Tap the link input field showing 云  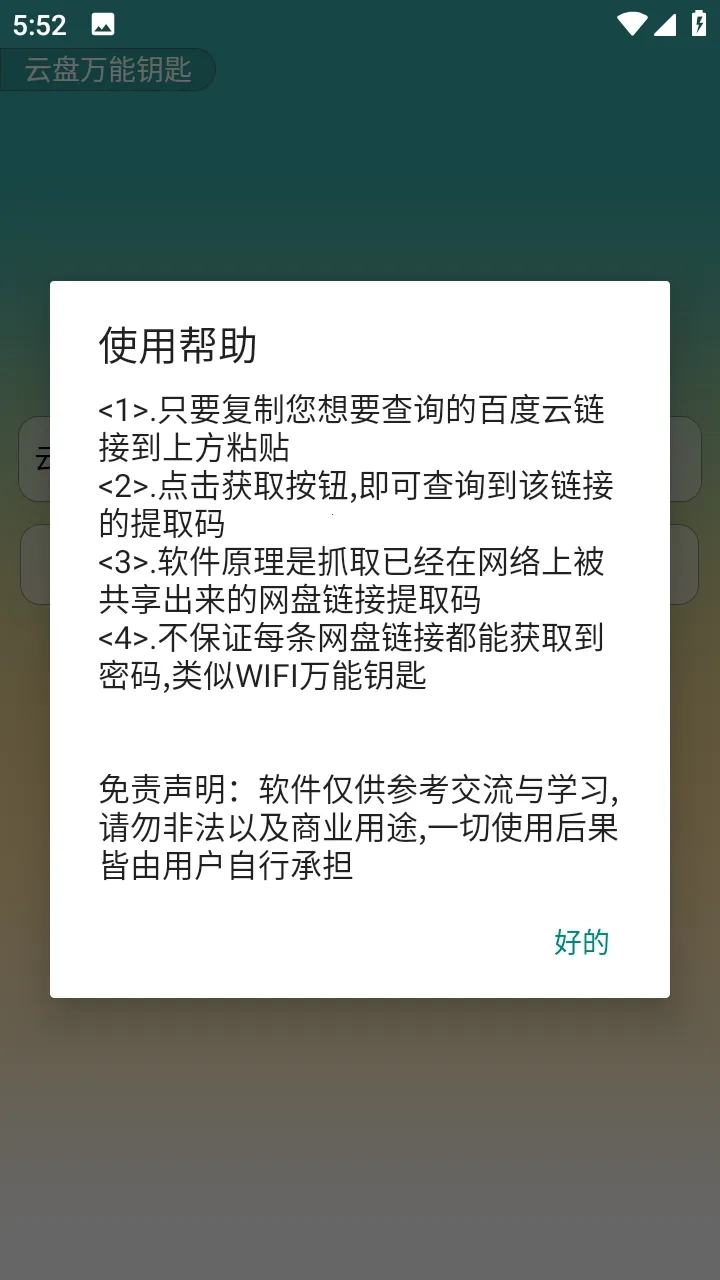coord(360,459)
